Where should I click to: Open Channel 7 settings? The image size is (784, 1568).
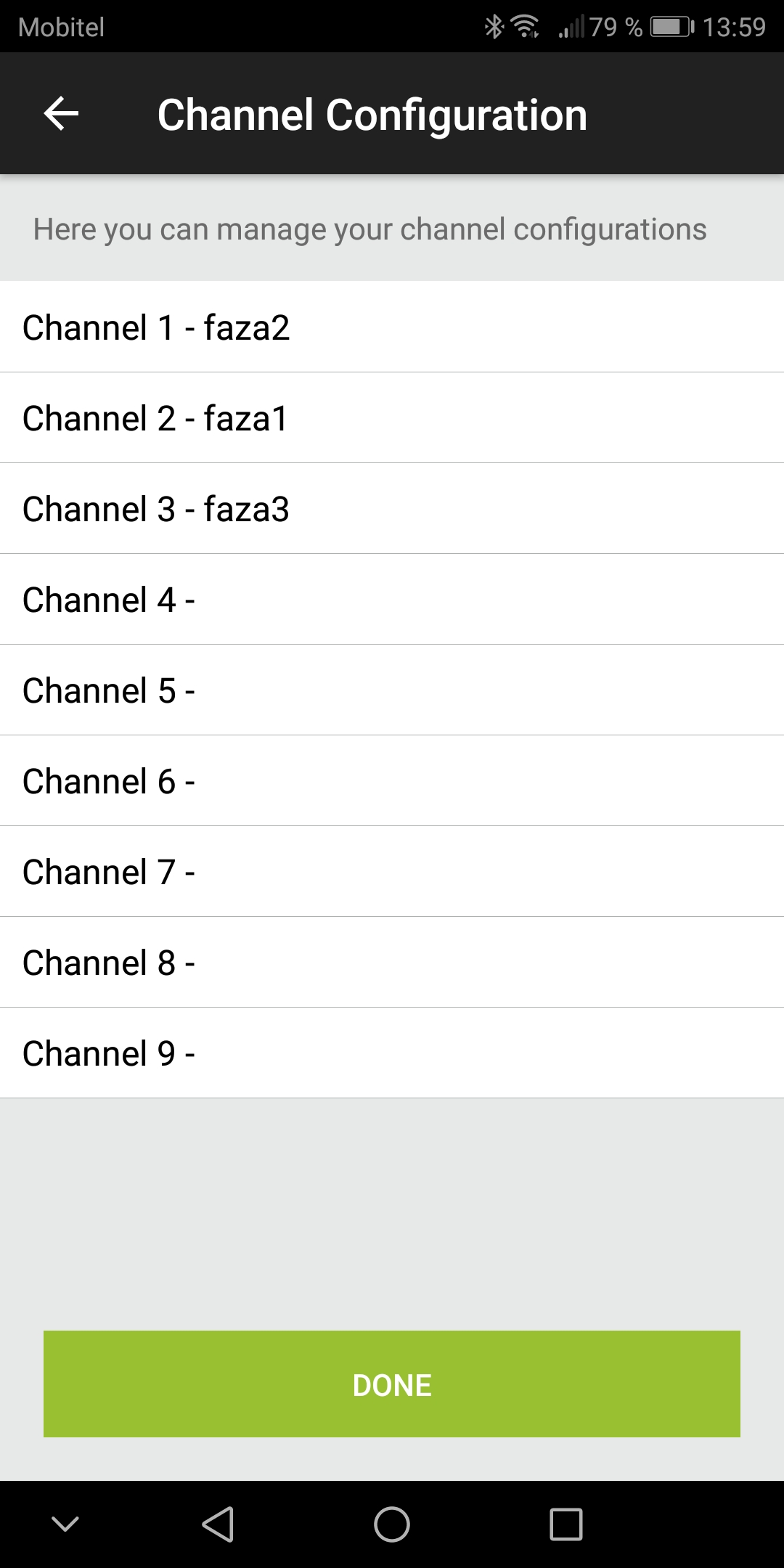[x=392, y=872]
